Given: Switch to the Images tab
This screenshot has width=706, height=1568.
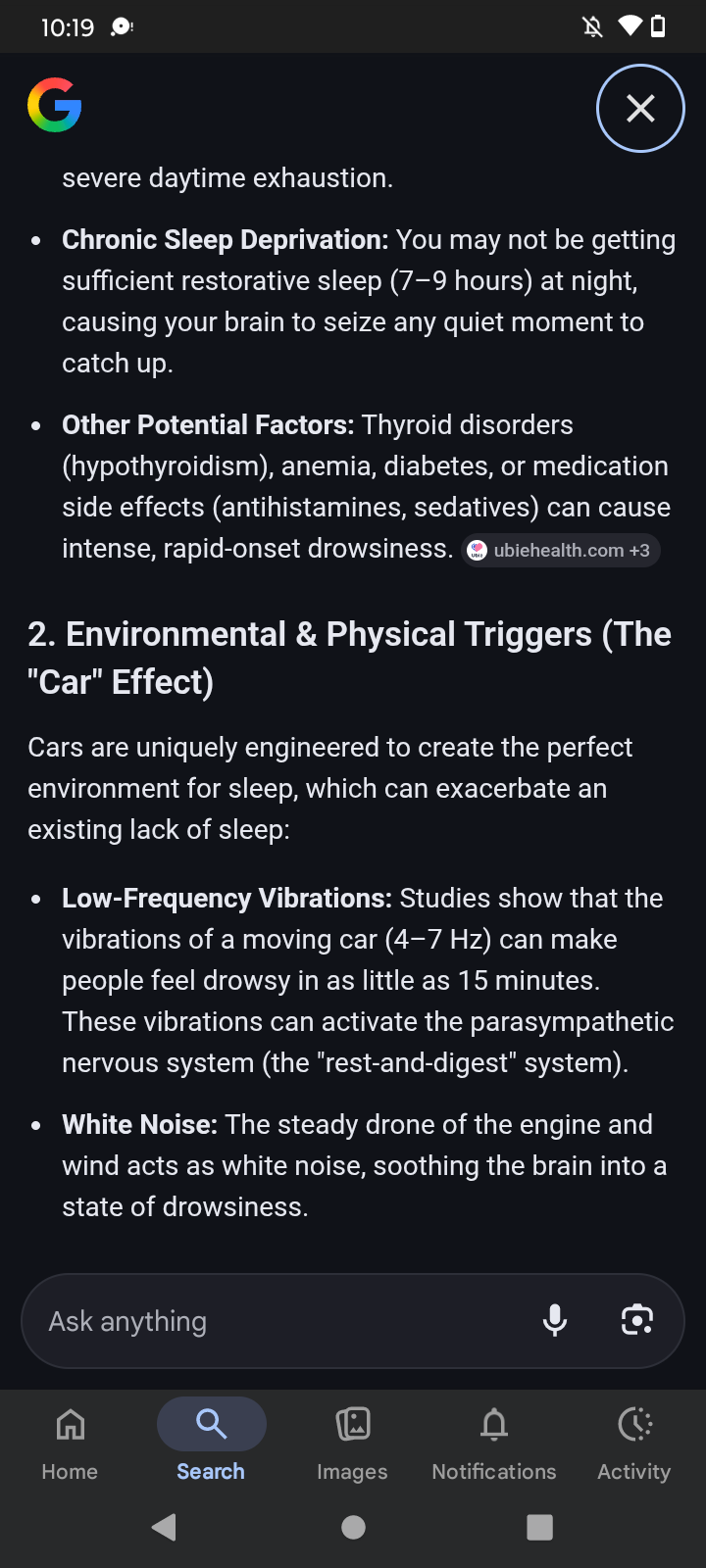Looking at the screenshot, I should pyautogui.click(x=352, y=1443).
